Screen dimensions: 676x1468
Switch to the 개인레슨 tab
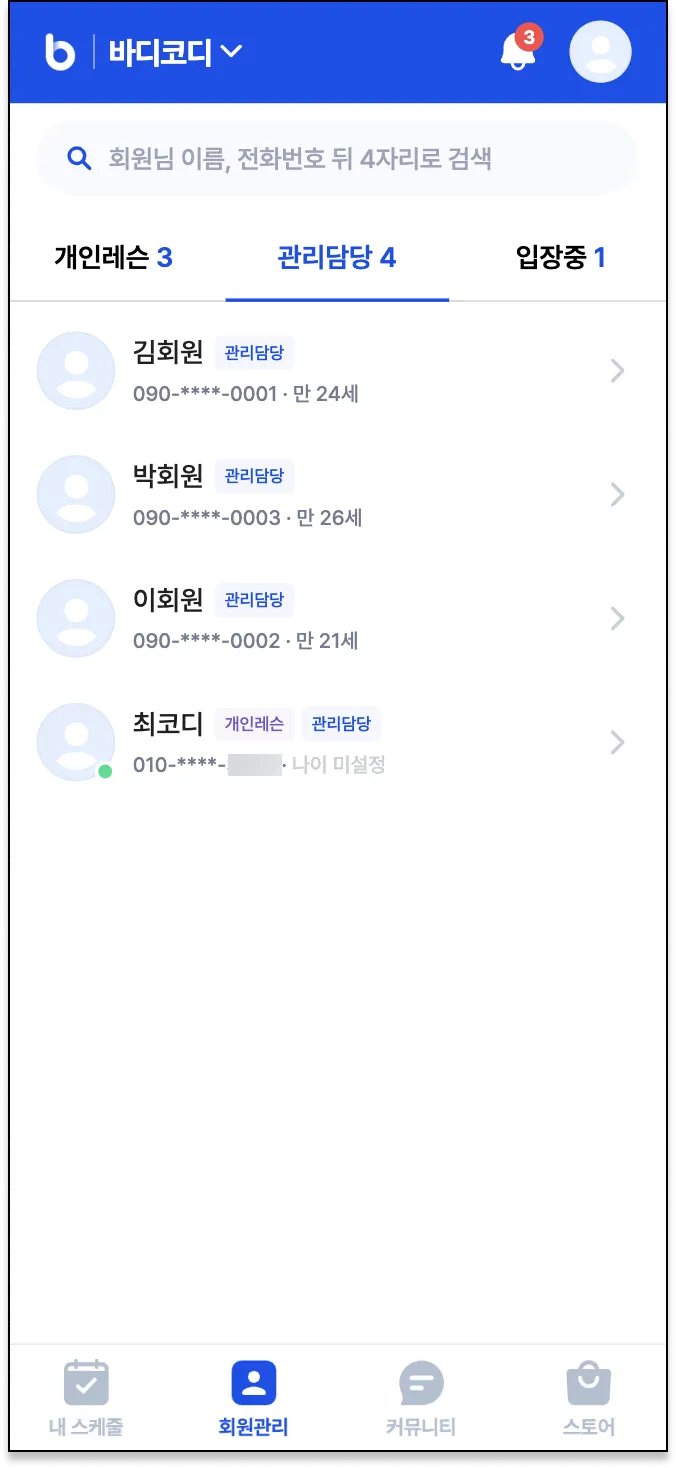click(x=113, y=258)
